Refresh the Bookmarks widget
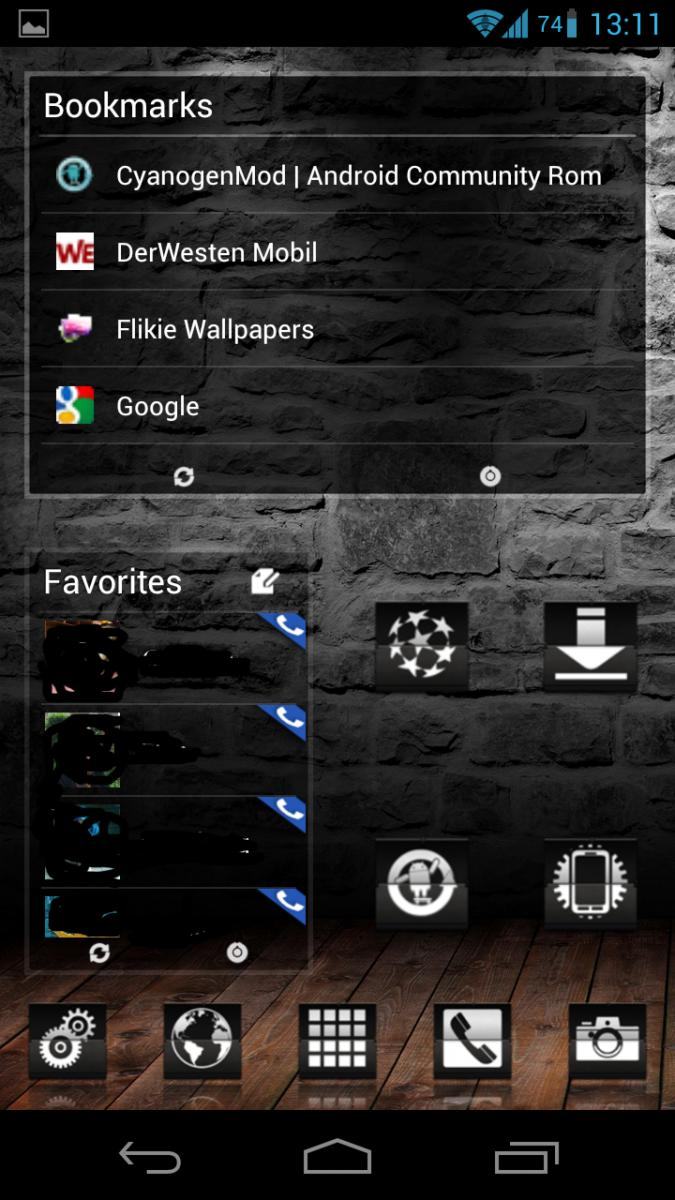 [184, 477]
